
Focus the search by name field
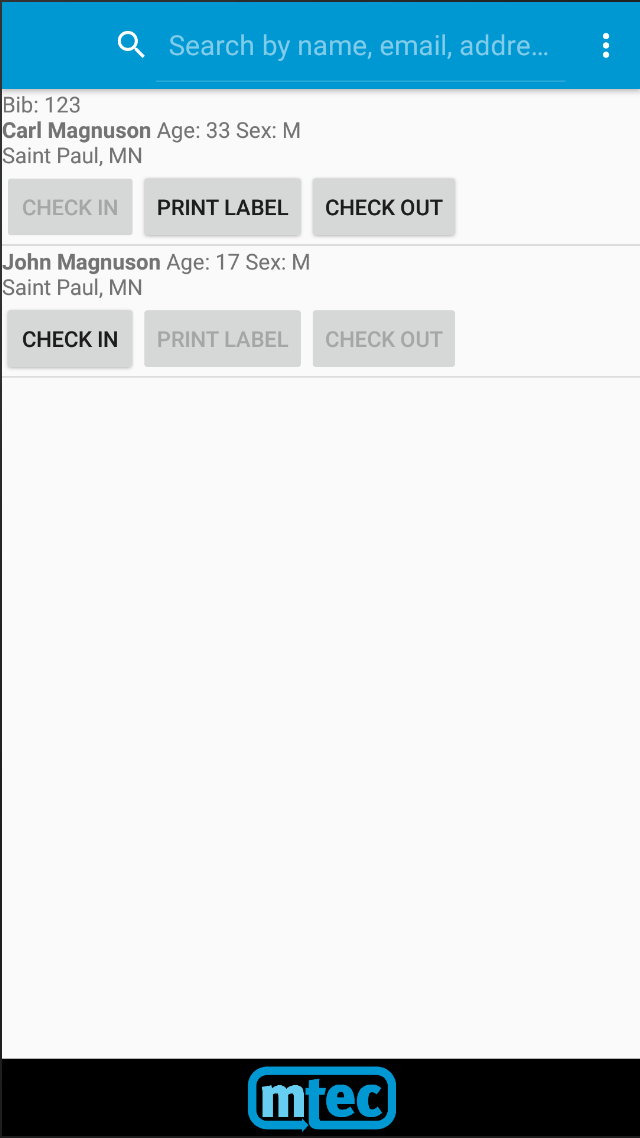[x=361, y=46]
